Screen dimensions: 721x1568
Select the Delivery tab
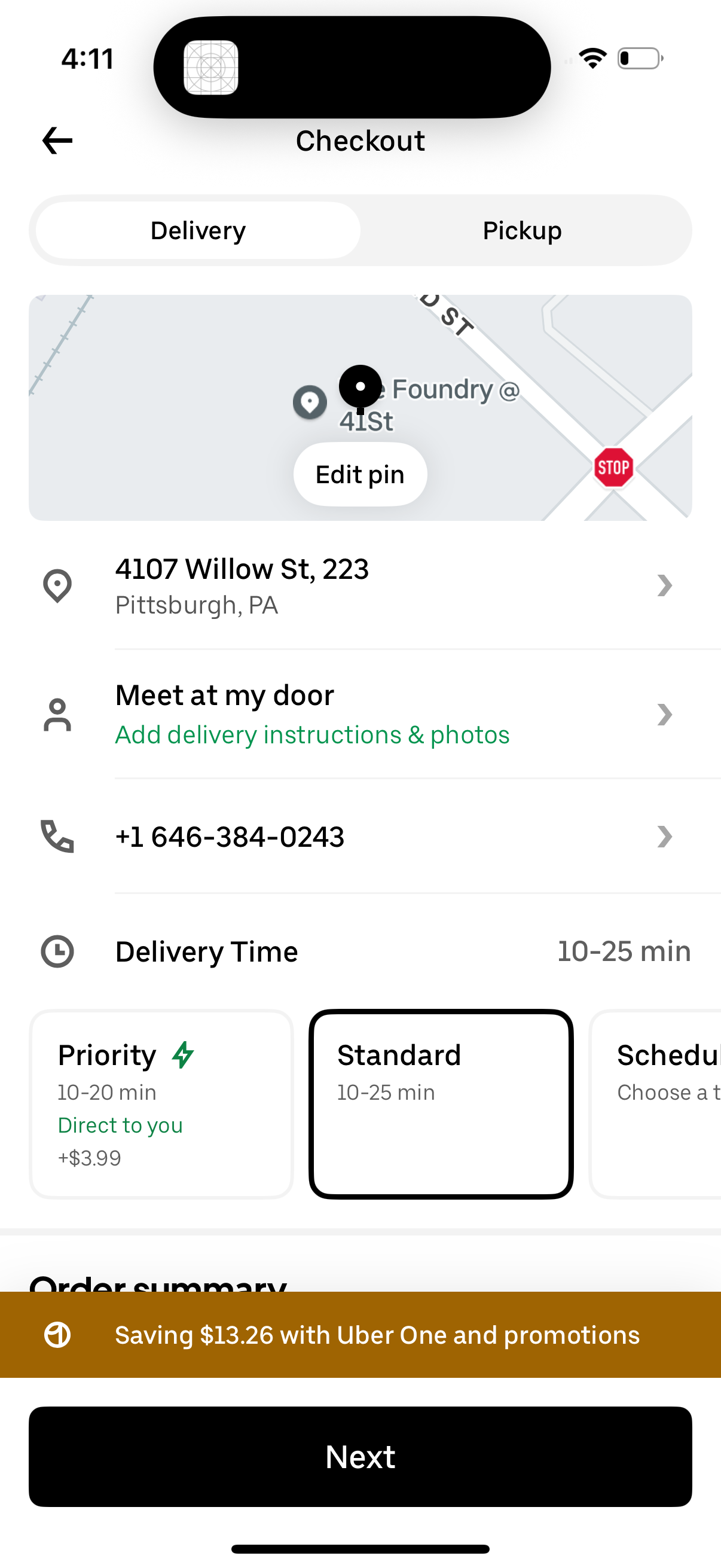[197, 230]
